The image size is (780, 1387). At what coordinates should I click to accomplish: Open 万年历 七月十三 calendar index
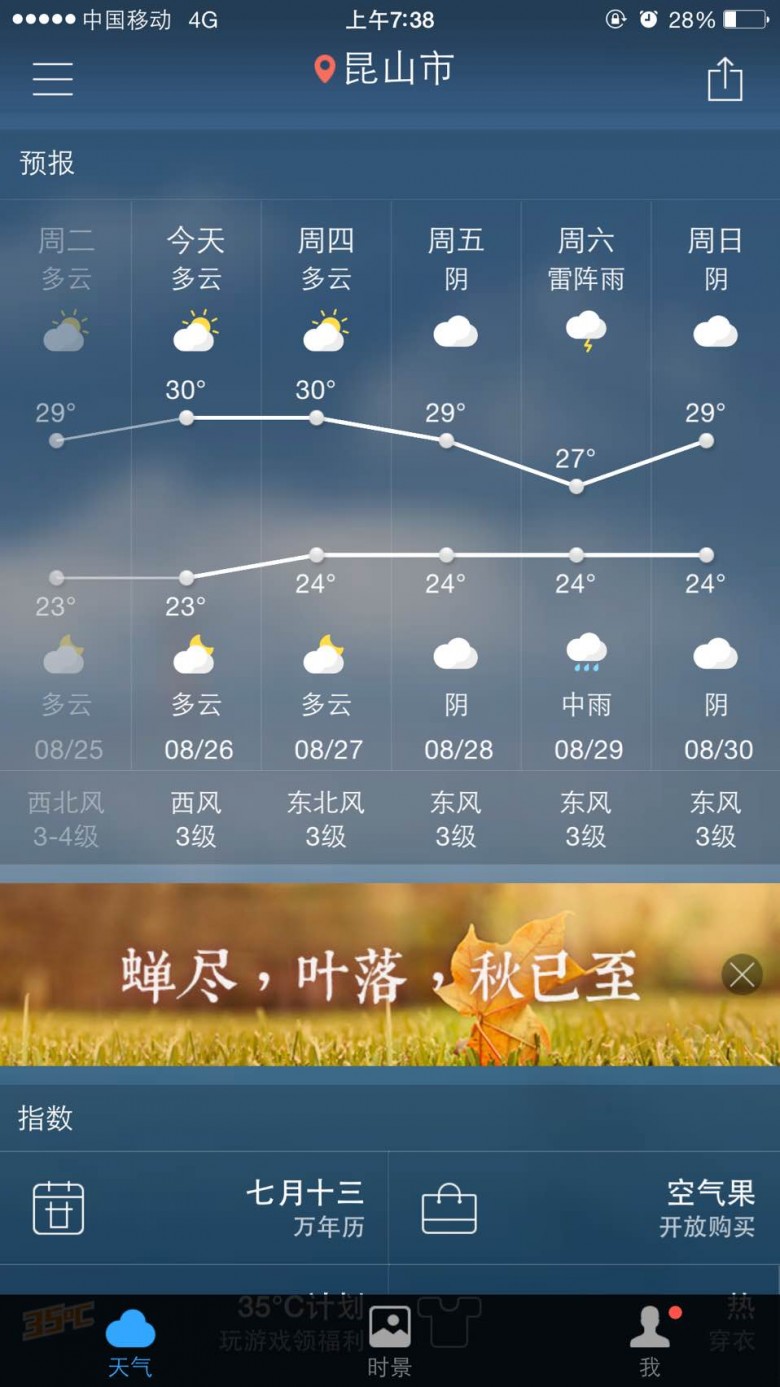click(x=194, y=1207)
